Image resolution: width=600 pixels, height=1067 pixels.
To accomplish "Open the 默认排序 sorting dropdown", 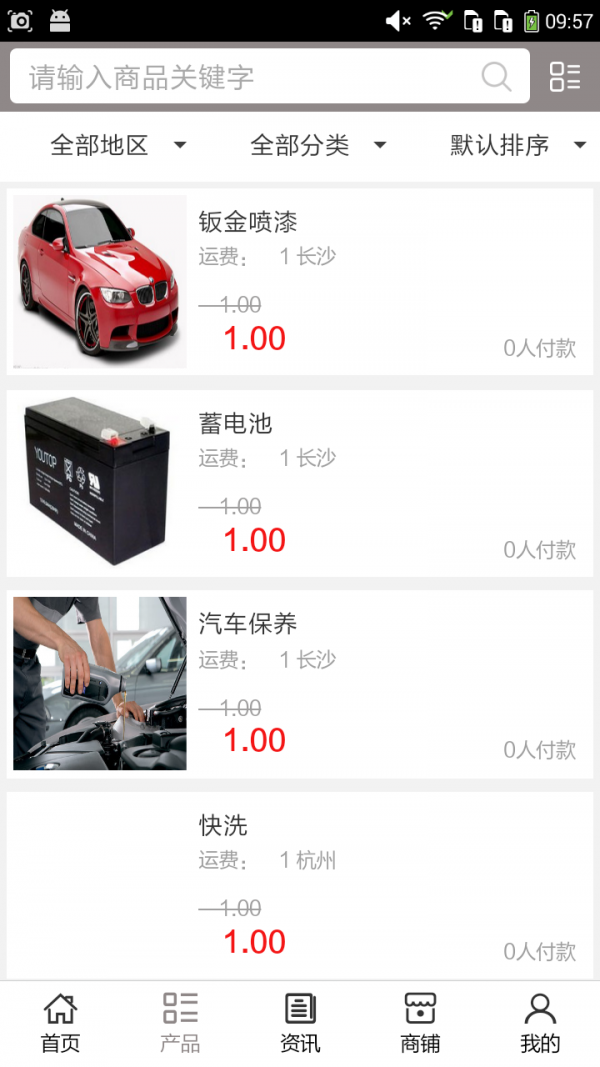I will (517, 146).
